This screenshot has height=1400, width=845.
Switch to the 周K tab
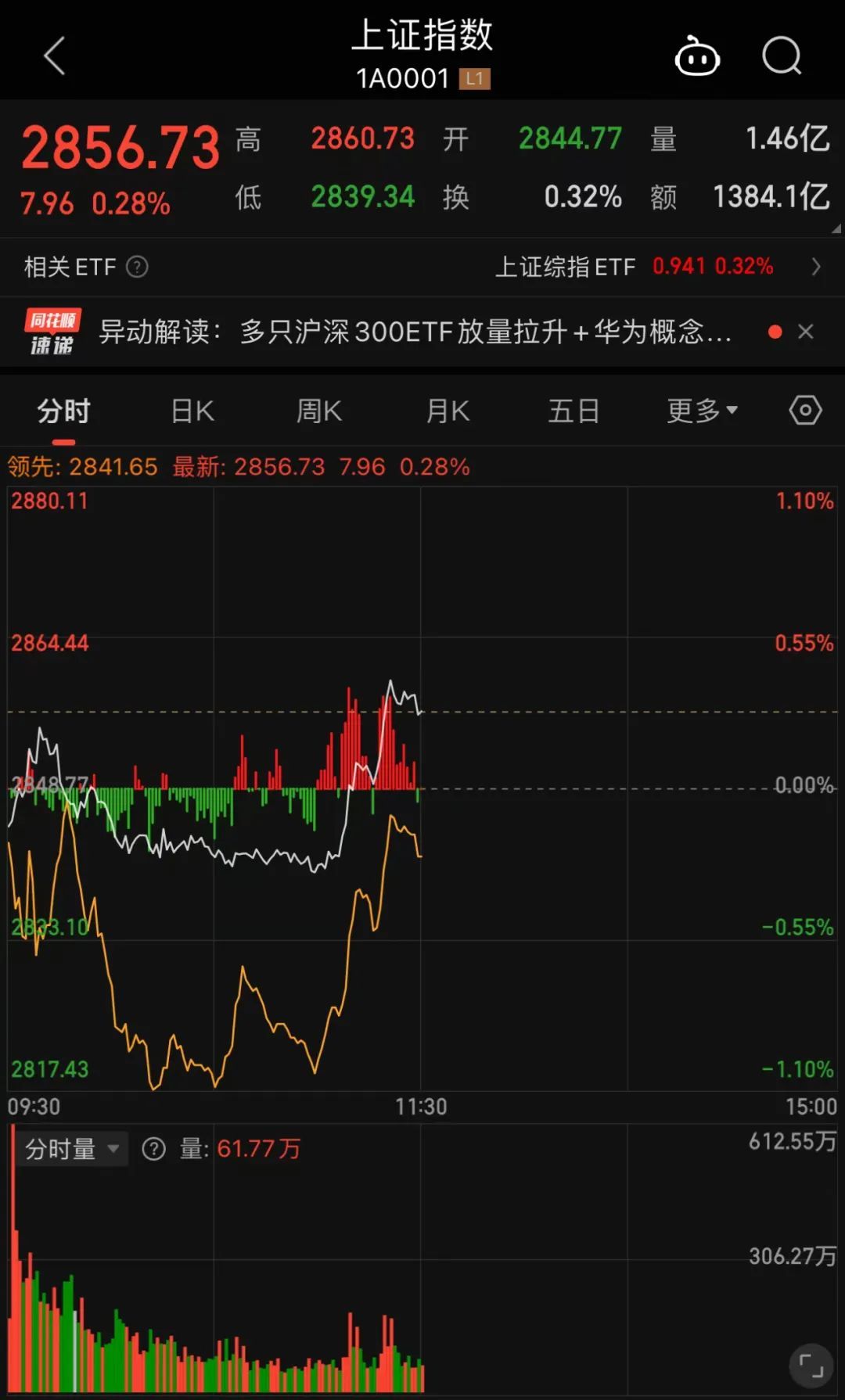pyautogui.click(x=319, y=411)
